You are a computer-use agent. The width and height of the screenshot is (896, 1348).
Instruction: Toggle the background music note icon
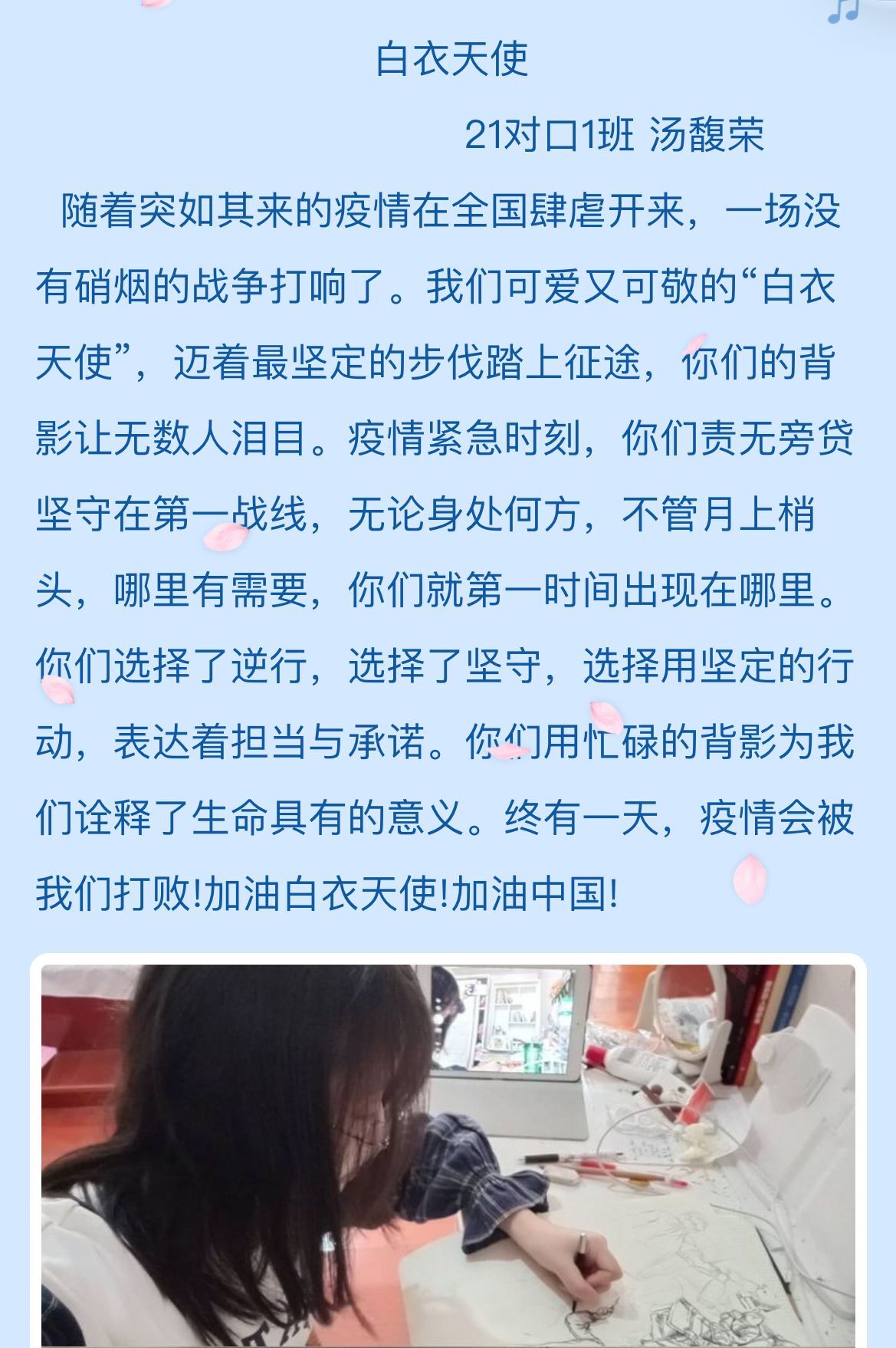pyautogui.click(x=845, y=10)
